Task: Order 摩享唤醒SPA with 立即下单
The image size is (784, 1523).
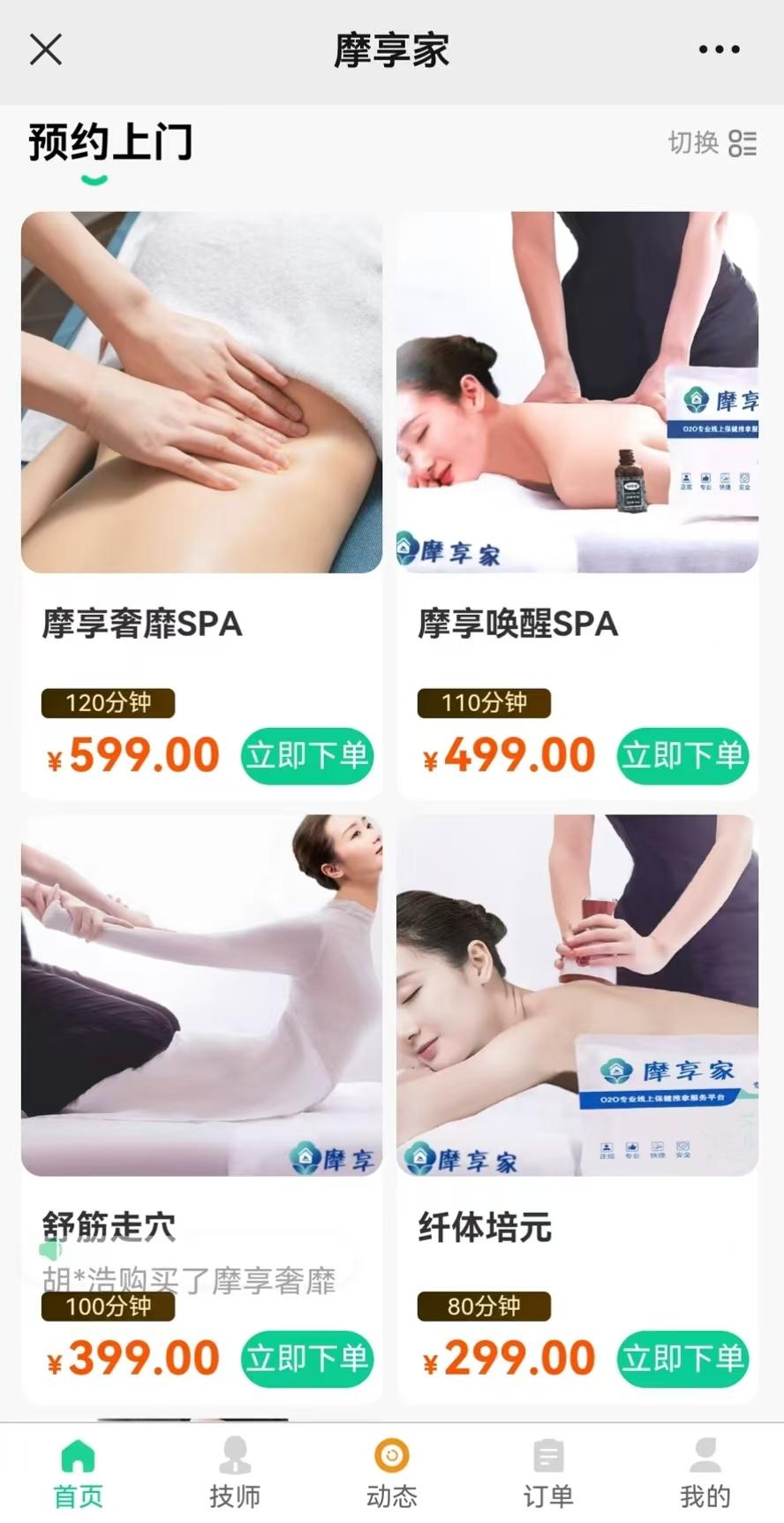Action: tap(682, 756)
